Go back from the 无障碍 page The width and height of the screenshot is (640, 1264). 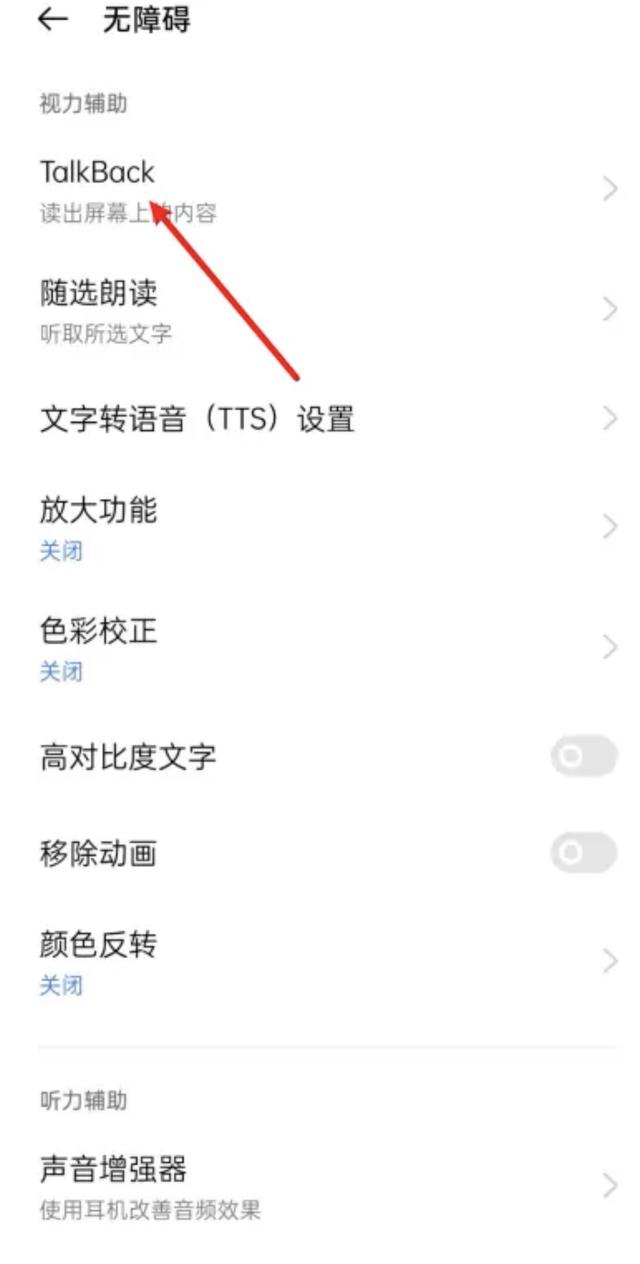click(53, 21)
